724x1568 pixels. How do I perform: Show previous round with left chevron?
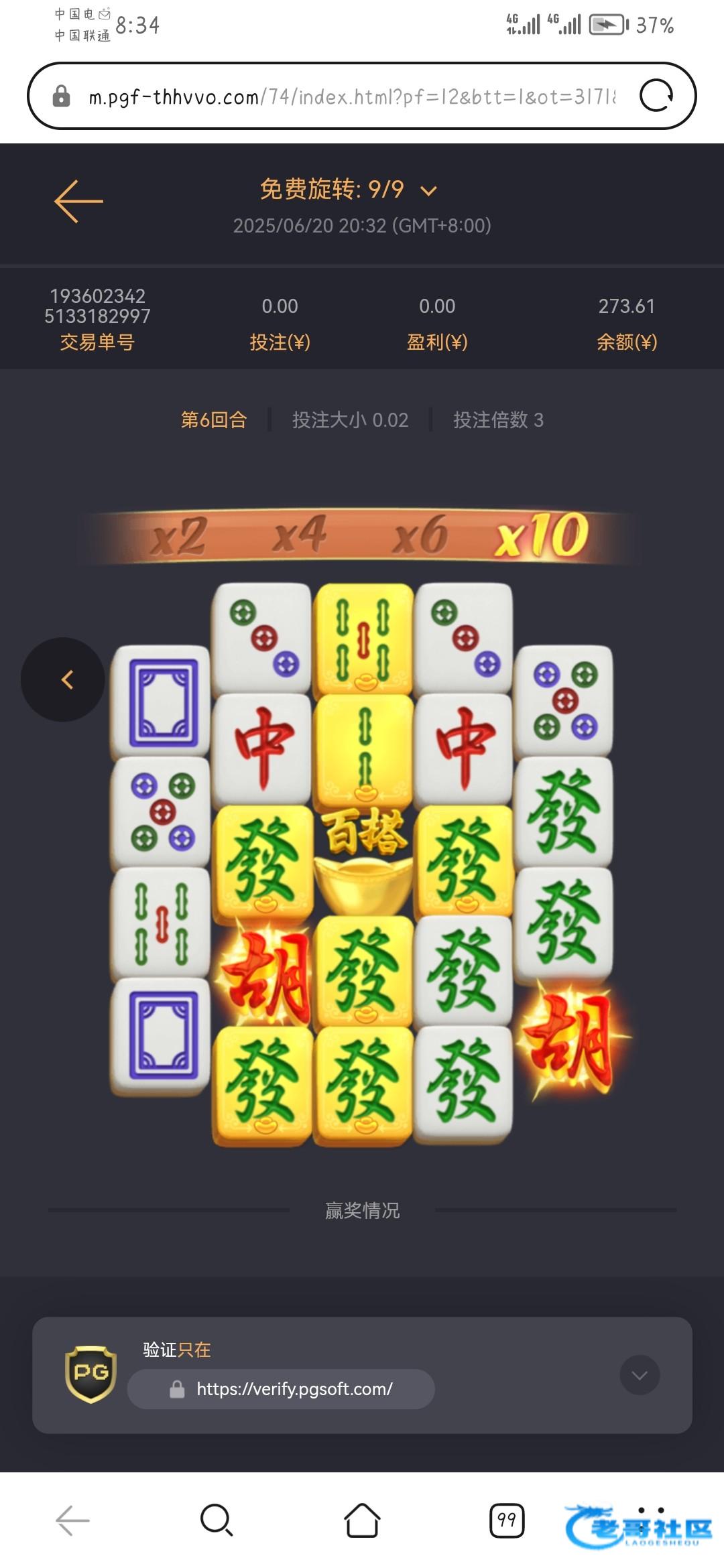[x=64, y=679]
